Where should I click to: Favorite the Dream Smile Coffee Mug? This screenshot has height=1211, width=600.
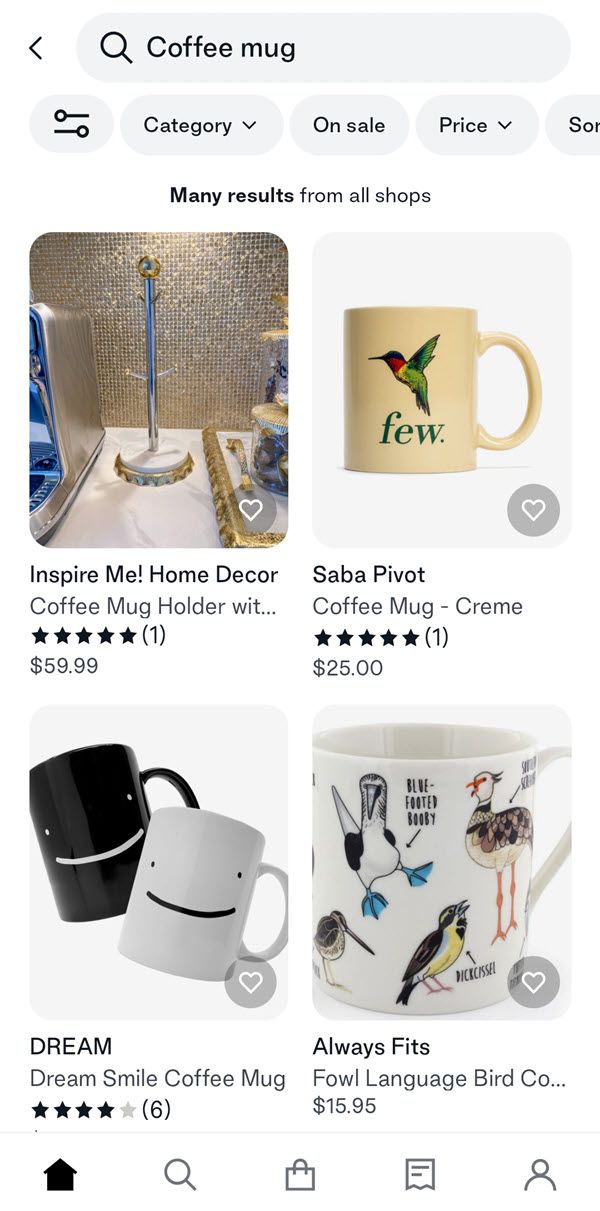(251, 982)
